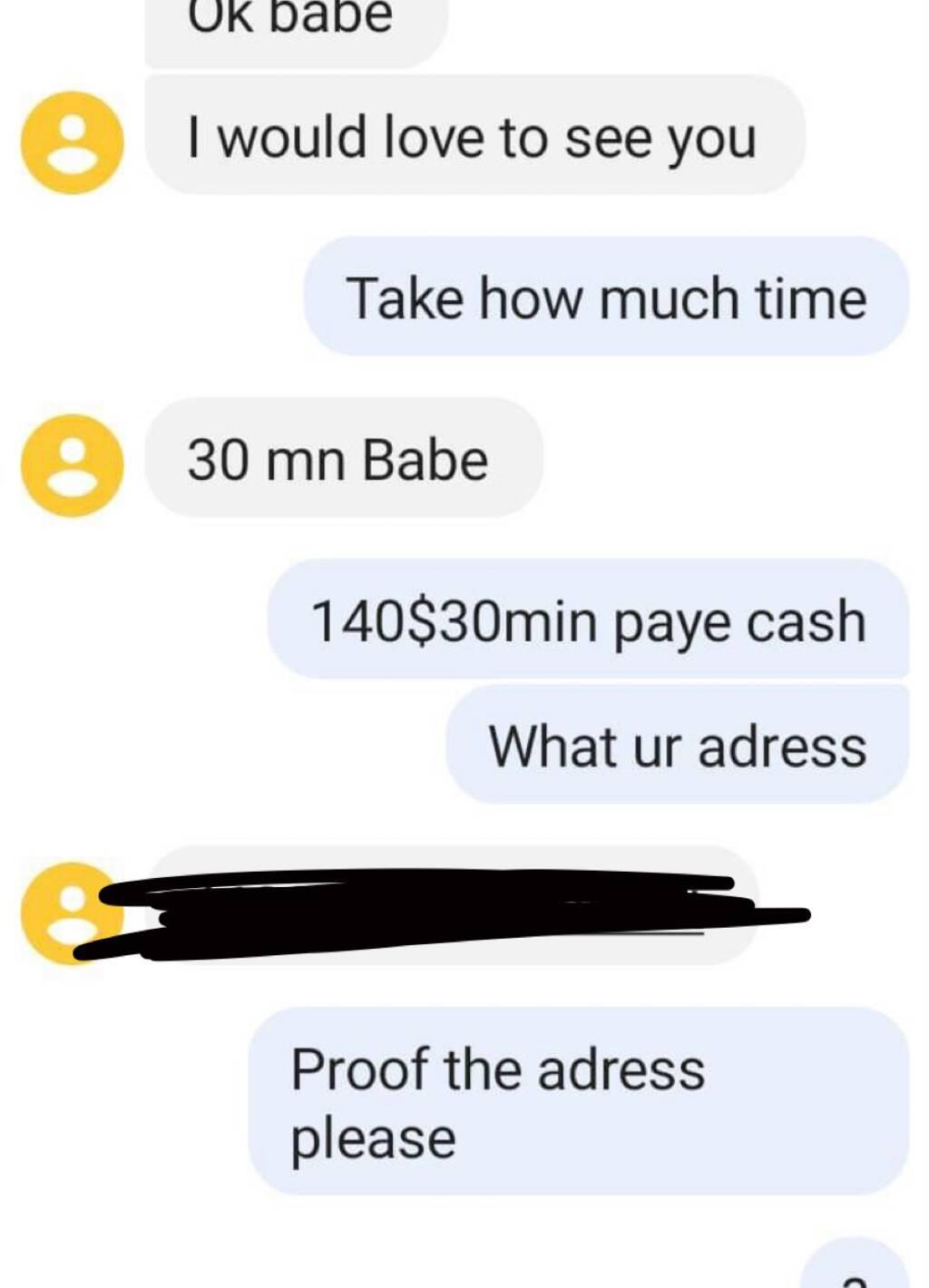929x1288 pixels.
Task: Tap the avatar next to "30 mn Babe"
Action: (73, 465)
